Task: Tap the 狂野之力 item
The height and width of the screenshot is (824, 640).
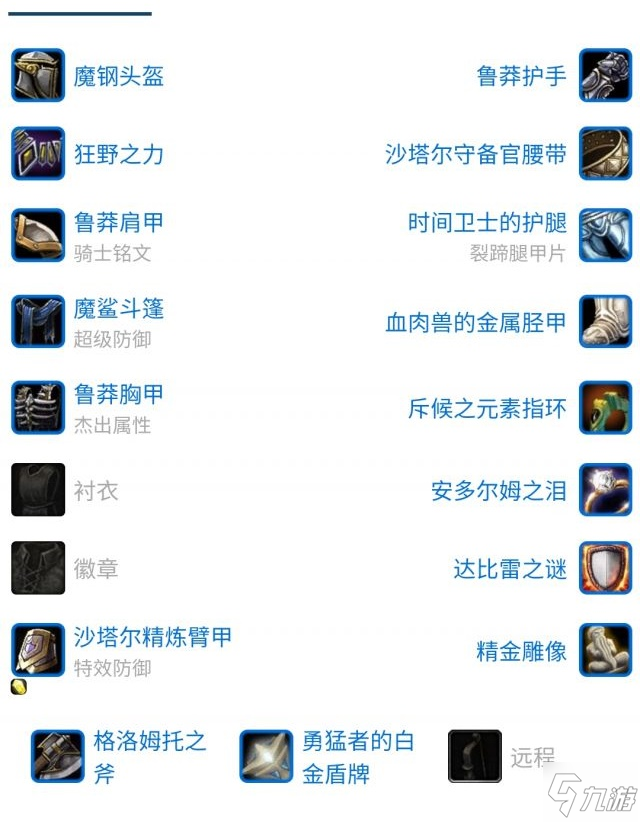Action: click(118, 154)
